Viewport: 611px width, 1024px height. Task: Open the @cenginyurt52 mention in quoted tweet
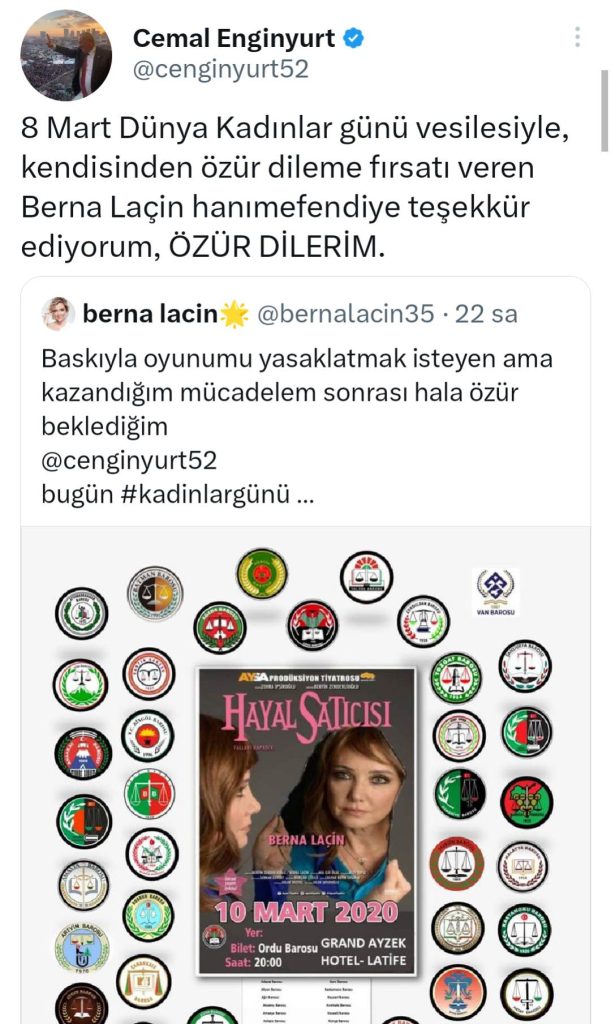coord(129,460)
